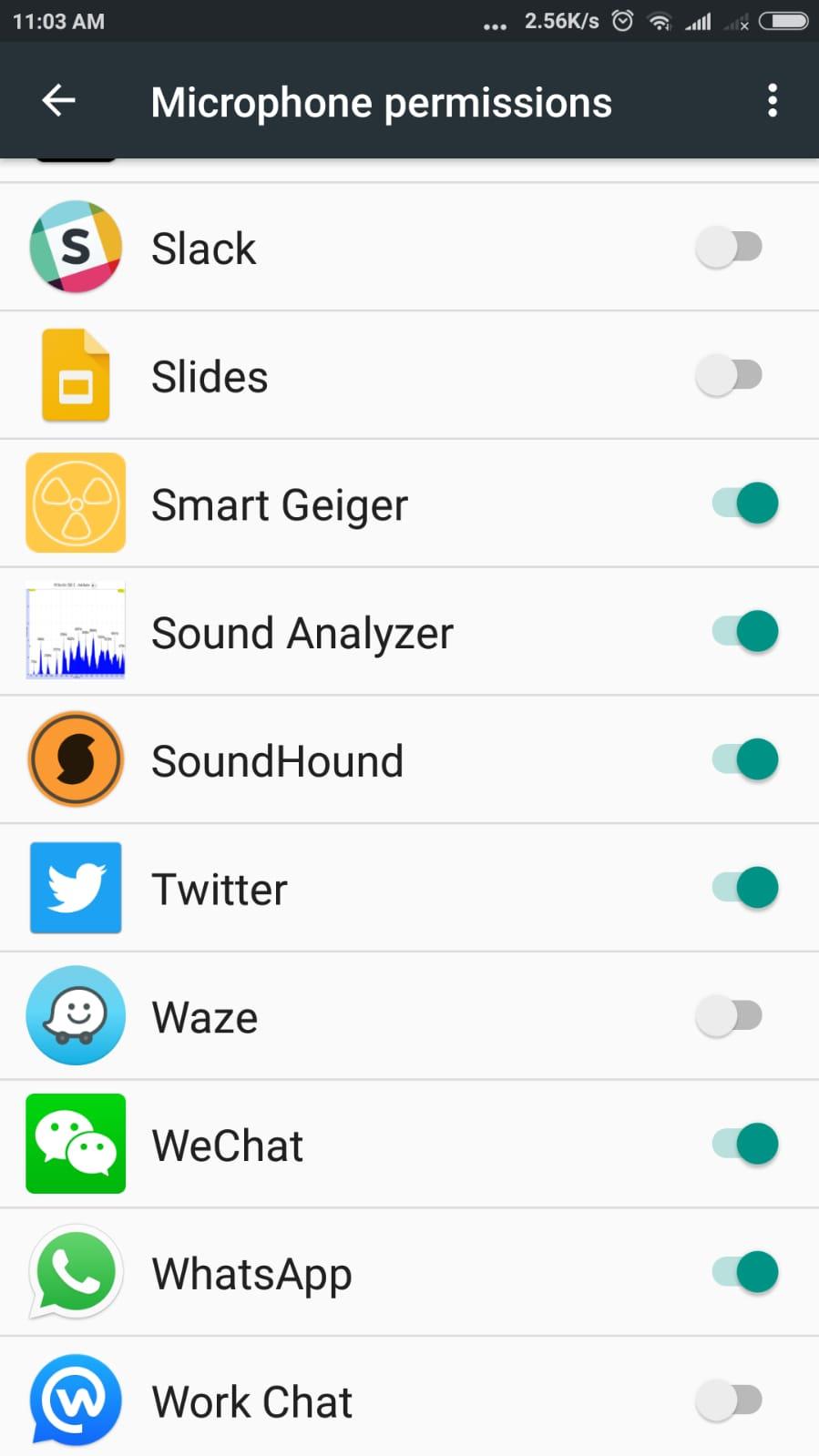819x1456 pixels.
Task: Switch off Sound Analyzer microphone access
Action: (x=745, y=632)
